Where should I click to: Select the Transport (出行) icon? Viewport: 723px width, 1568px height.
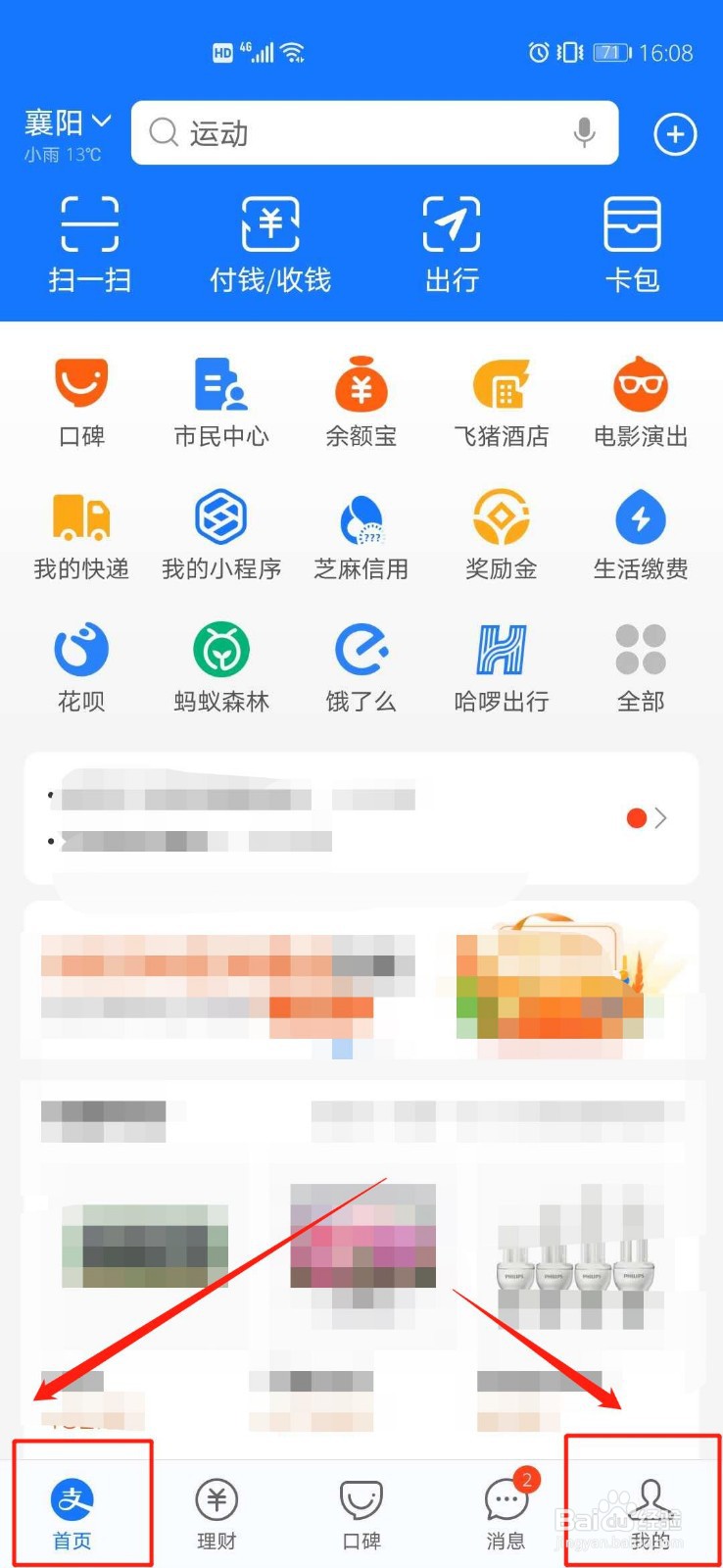tap(451, 243)
